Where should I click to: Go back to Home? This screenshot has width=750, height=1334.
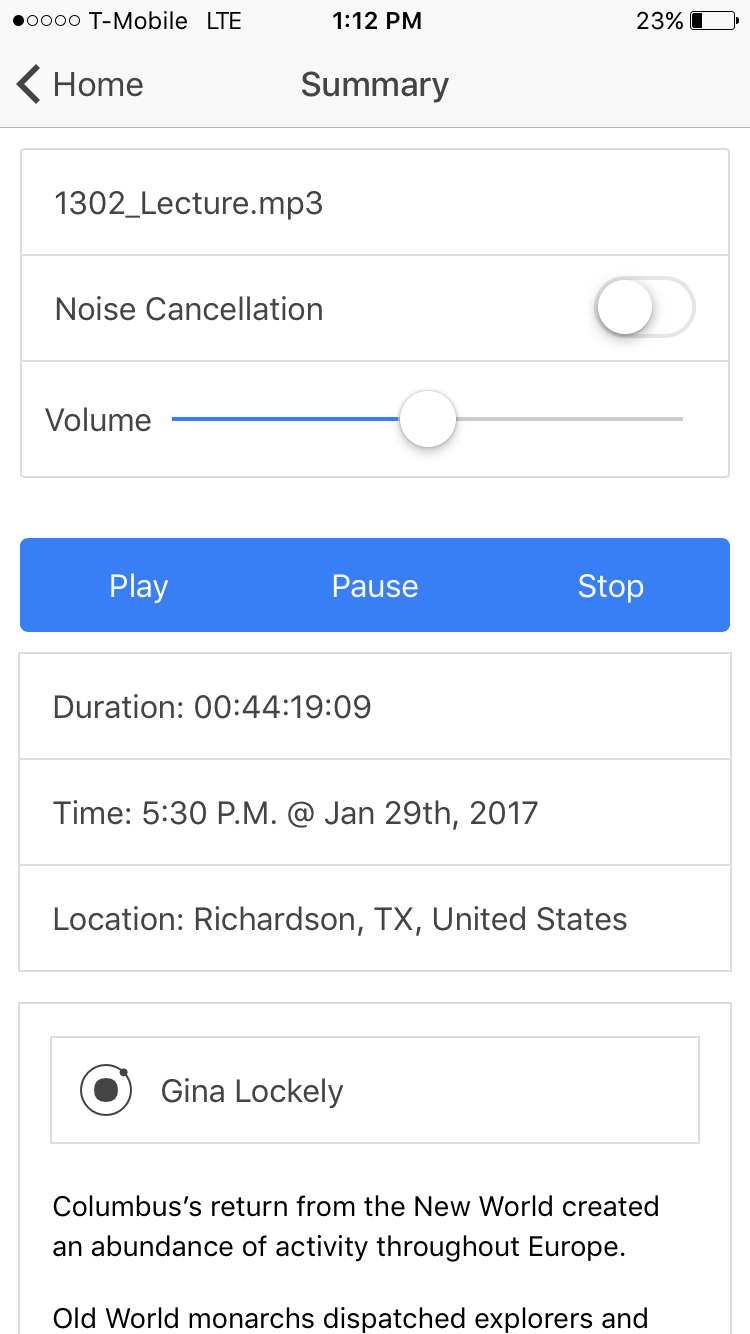pos(80,85)
